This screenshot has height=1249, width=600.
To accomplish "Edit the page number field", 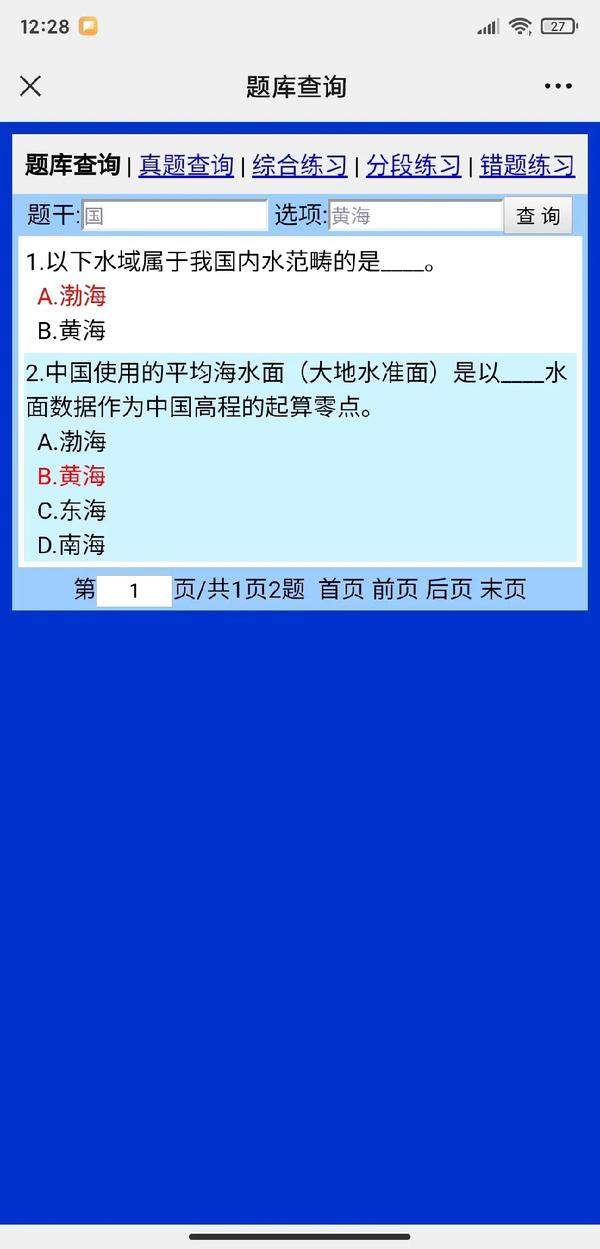I will (134, 590).
